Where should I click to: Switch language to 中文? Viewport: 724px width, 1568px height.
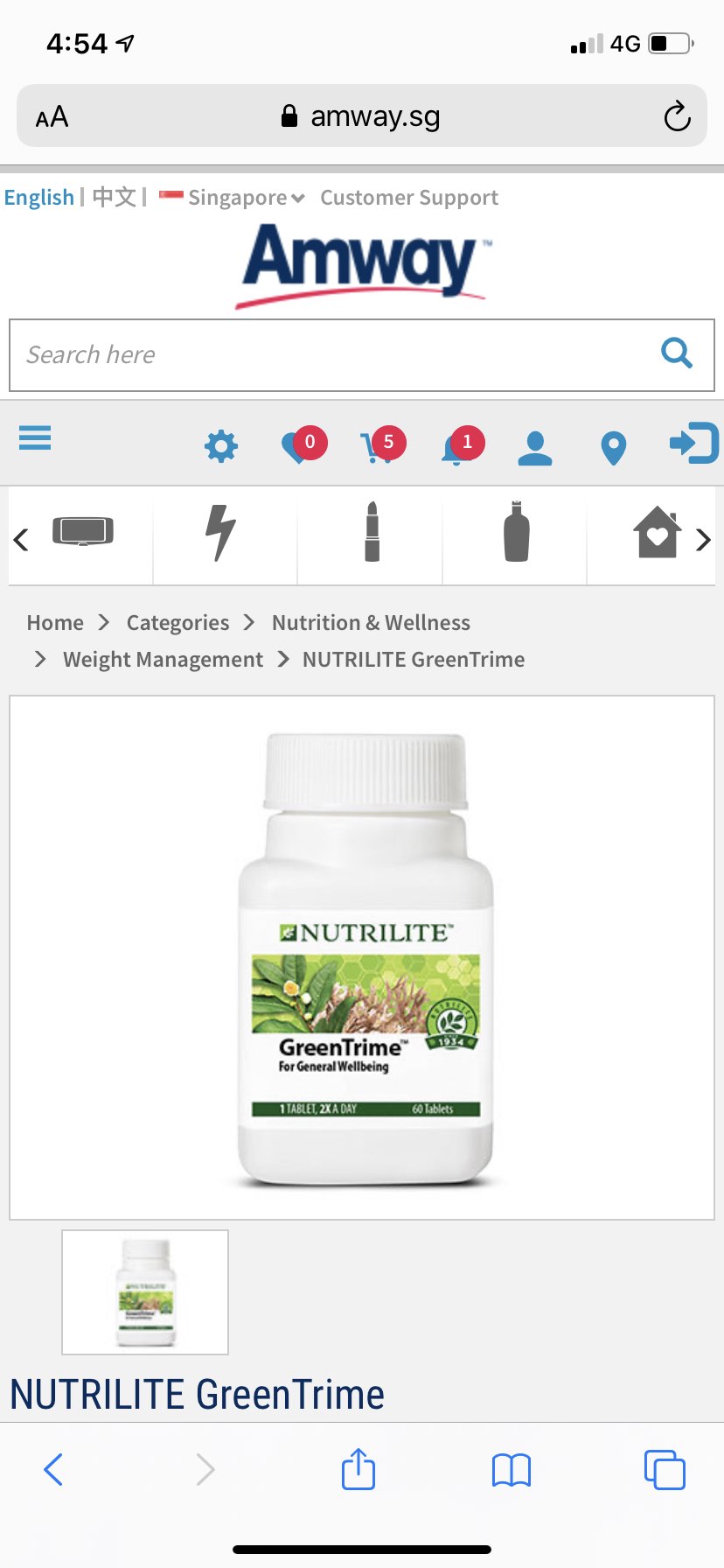tap(114, 197)
